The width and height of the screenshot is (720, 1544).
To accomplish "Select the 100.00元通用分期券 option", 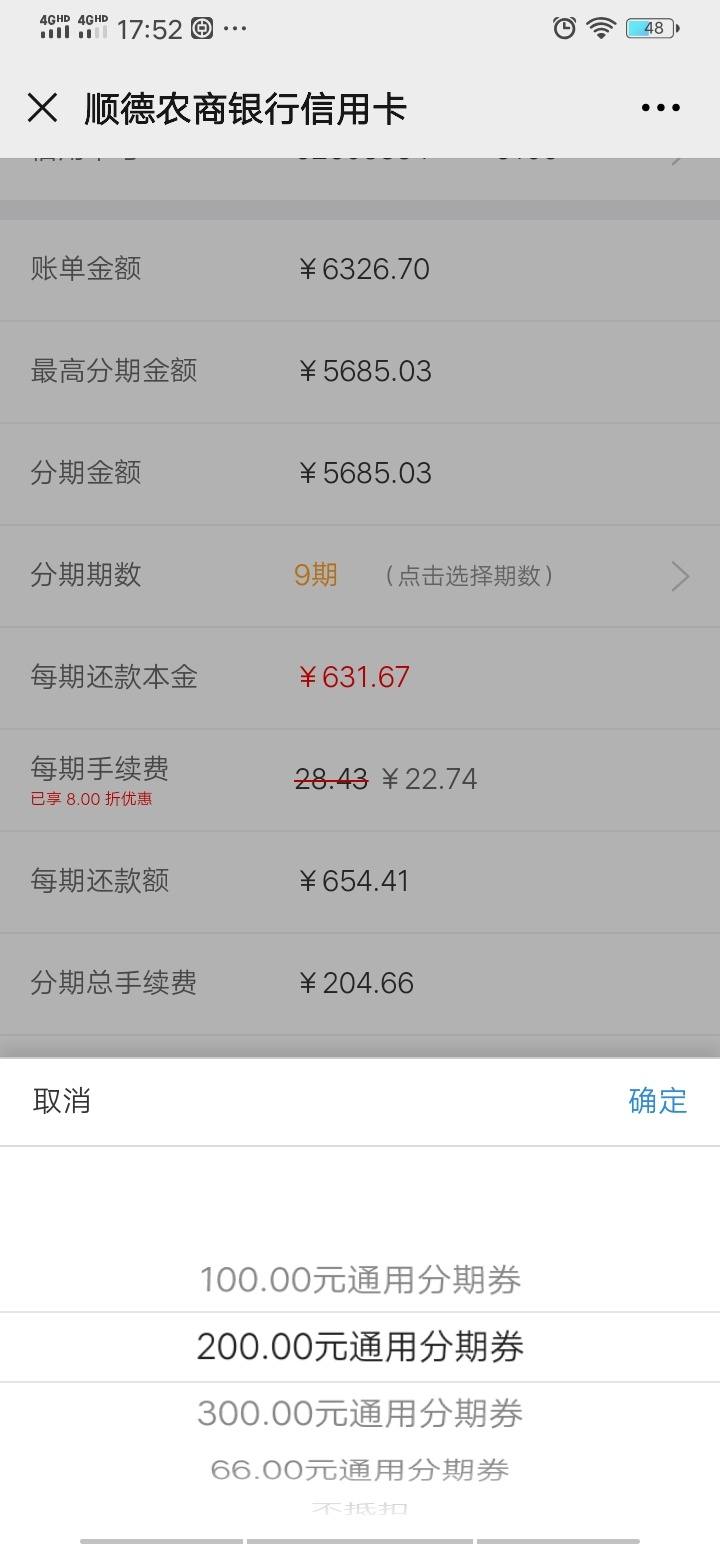I will pyautogui.click(x=360, y=1280).
